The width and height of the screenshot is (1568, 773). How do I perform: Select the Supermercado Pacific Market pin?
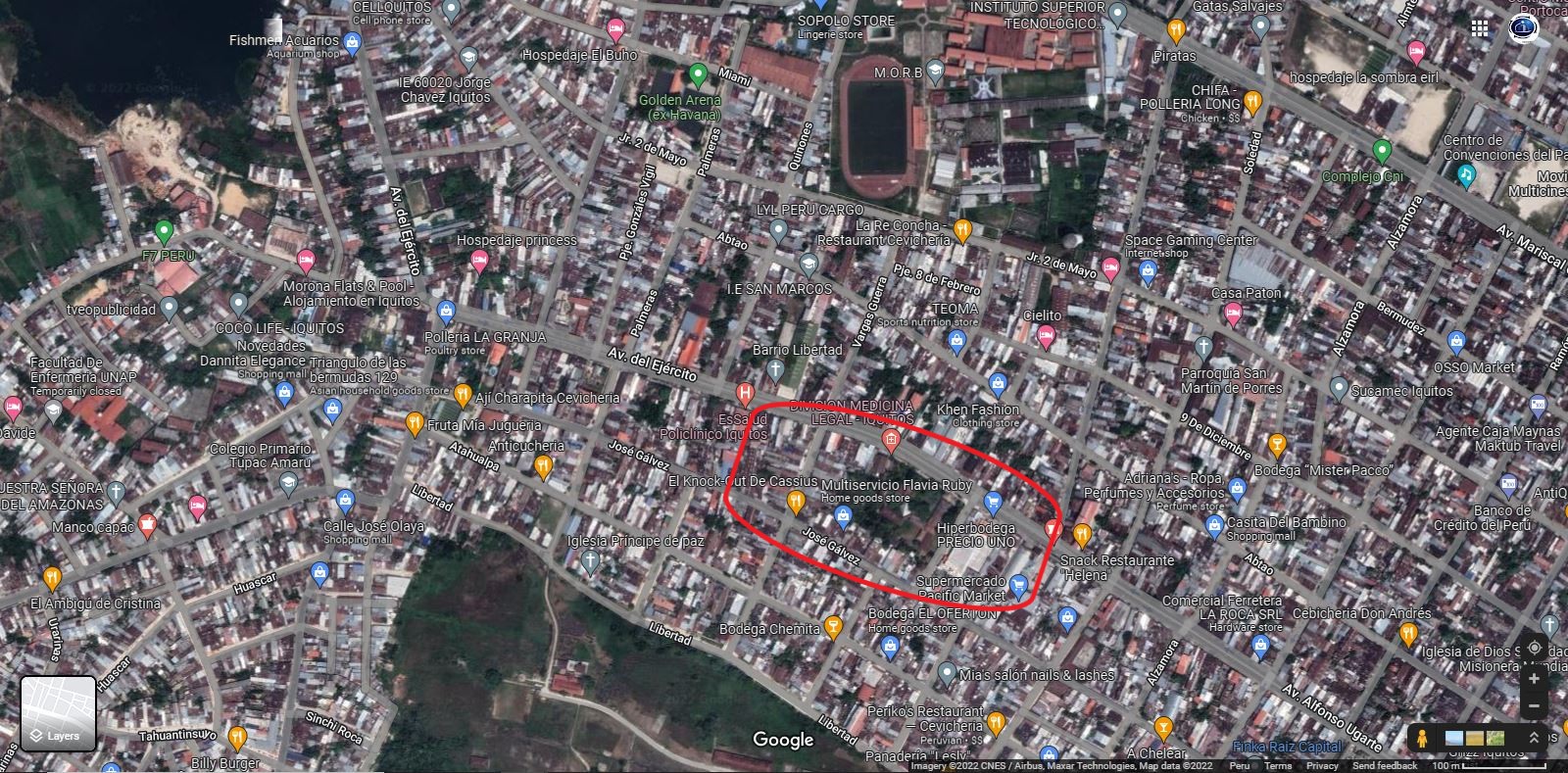click(x=1018, y=586)
